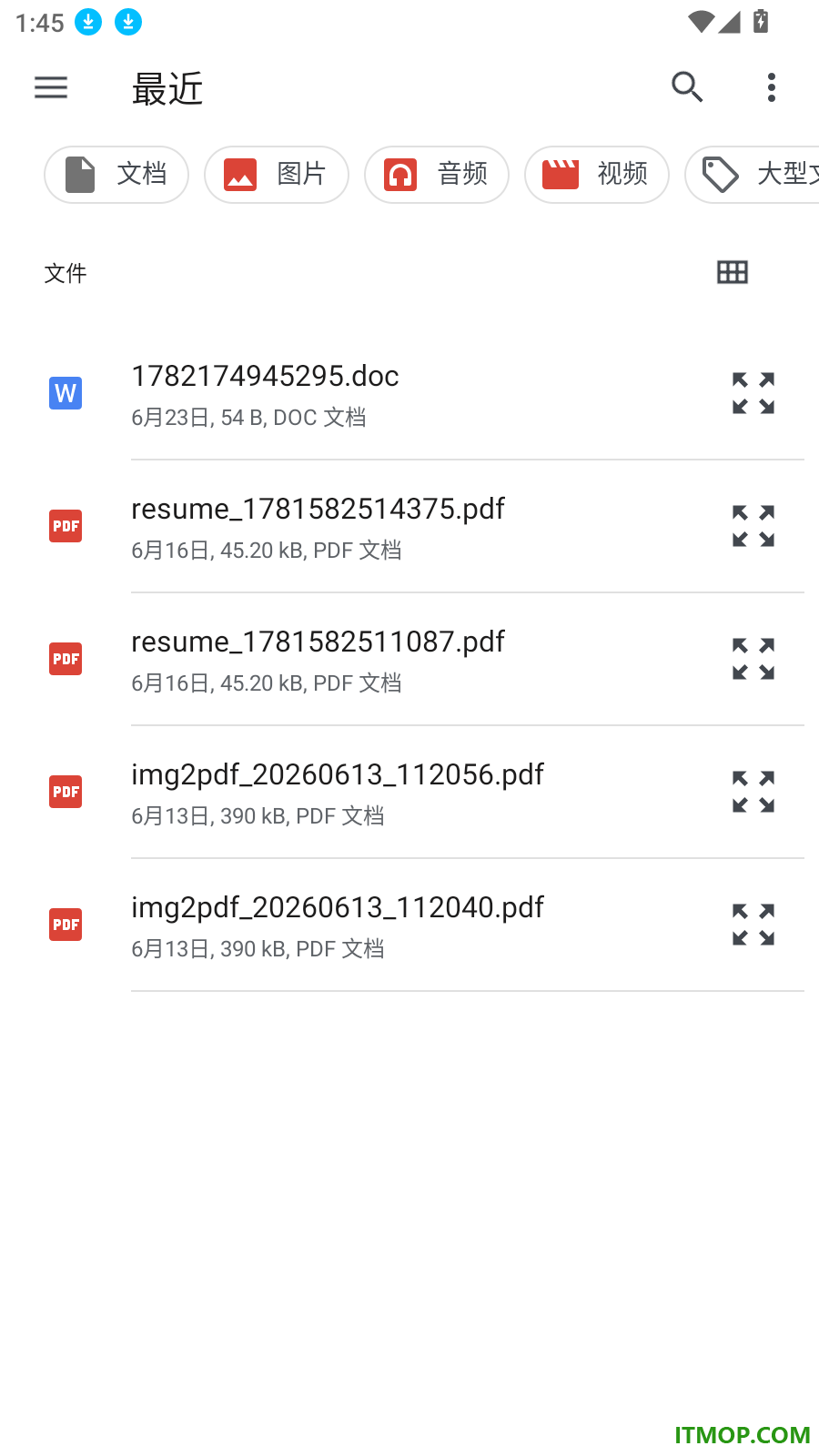Viewport: 819px width, 1456px height.
Task: Filter by 图片 chip
Action: click(277, 175)
